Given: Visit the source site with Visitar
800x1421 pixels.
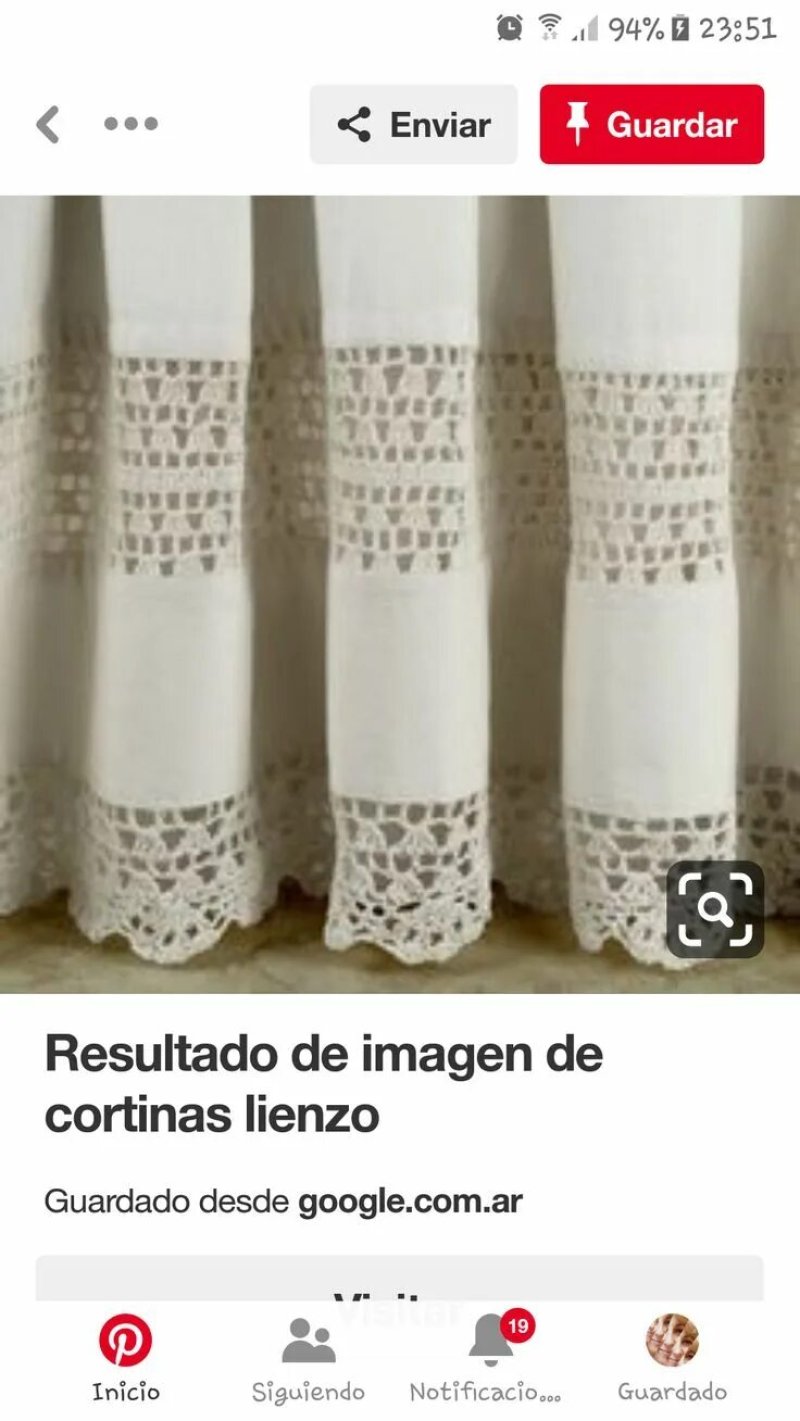Looking at the screenshot, I should pyautogui.click(x=400, y=1279).
